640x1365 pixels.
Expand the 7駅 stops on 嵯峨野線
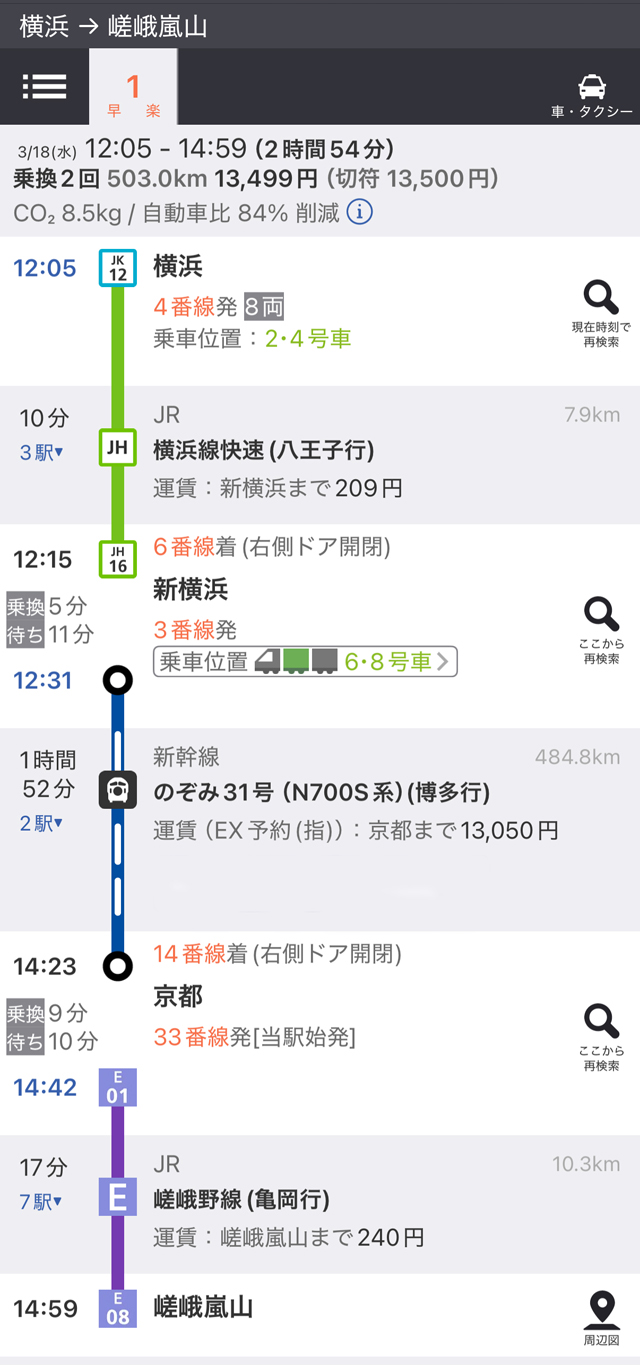pyautogui.click(x=42, y=1201)
